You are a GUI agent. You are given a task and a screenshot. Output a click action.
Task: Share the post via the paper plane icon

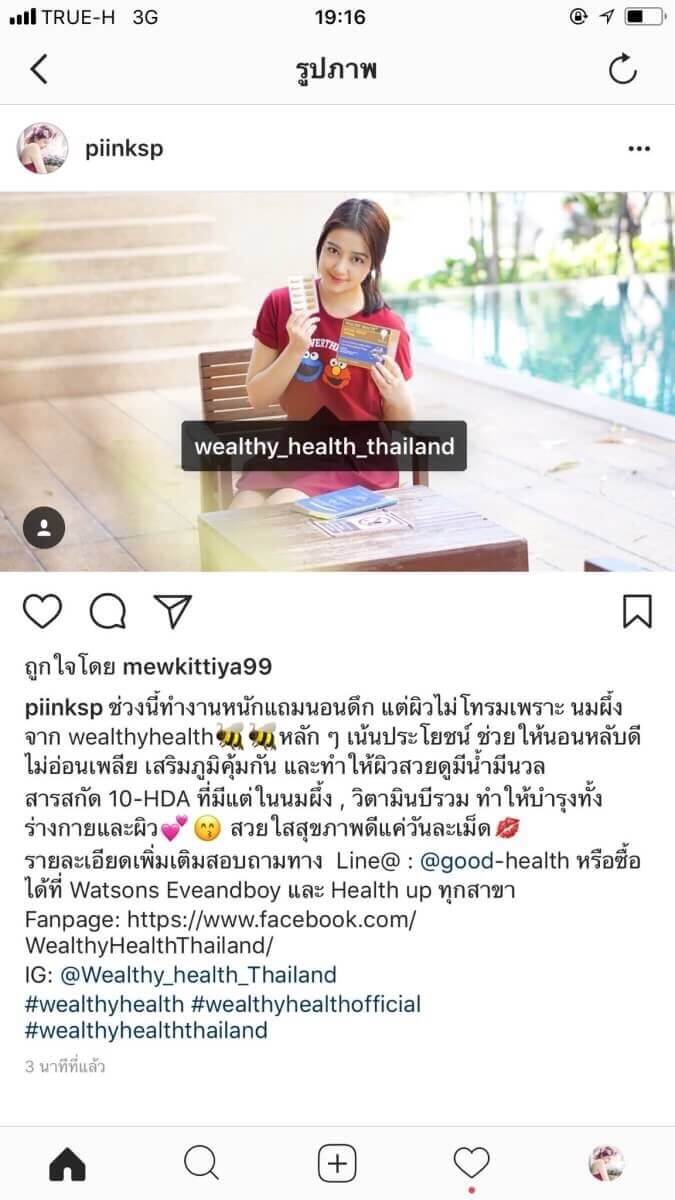pyautogui.click(x=172, y=611)
